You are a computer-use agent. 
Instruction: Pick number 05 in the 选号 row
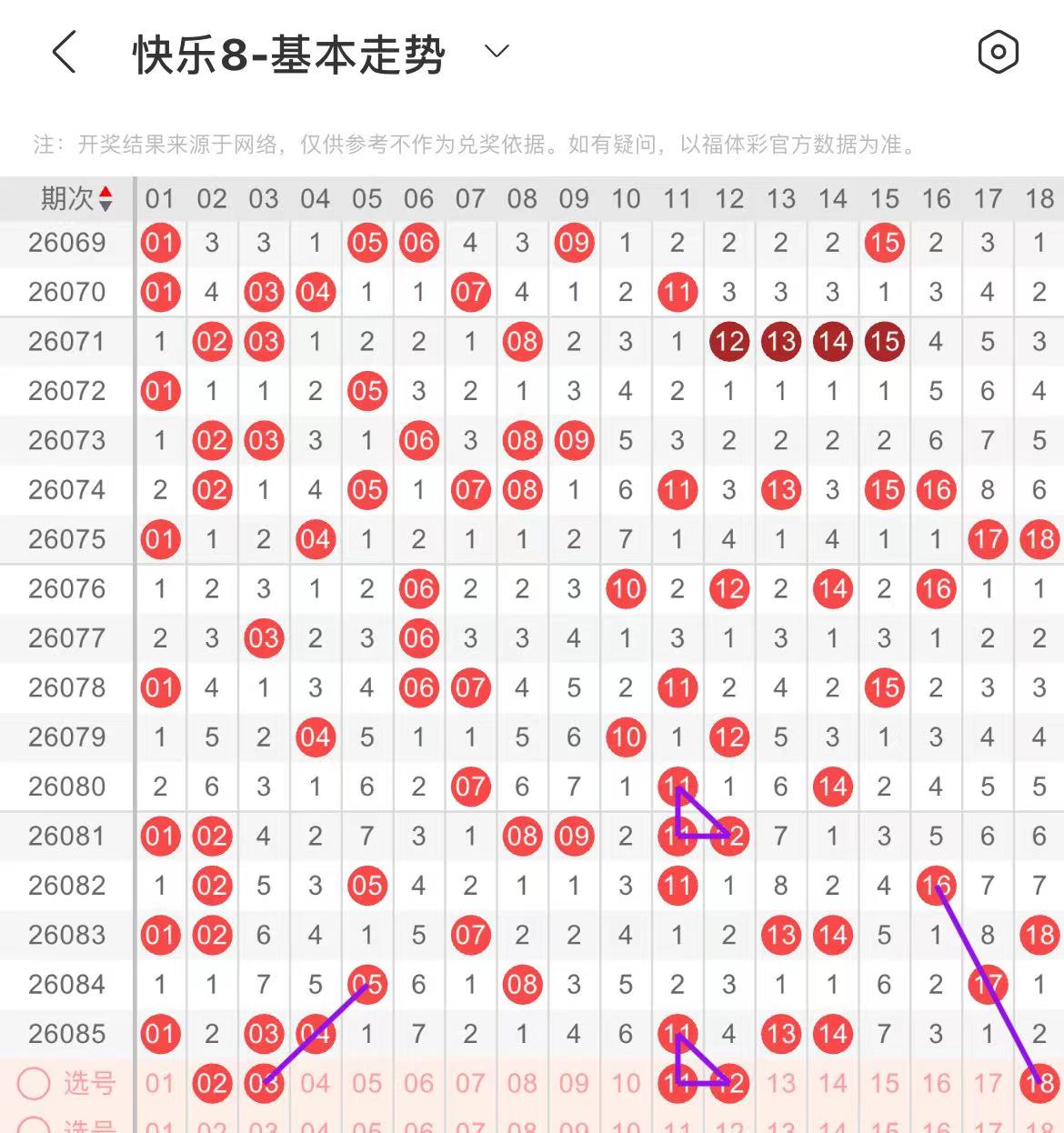(367, 1083)
